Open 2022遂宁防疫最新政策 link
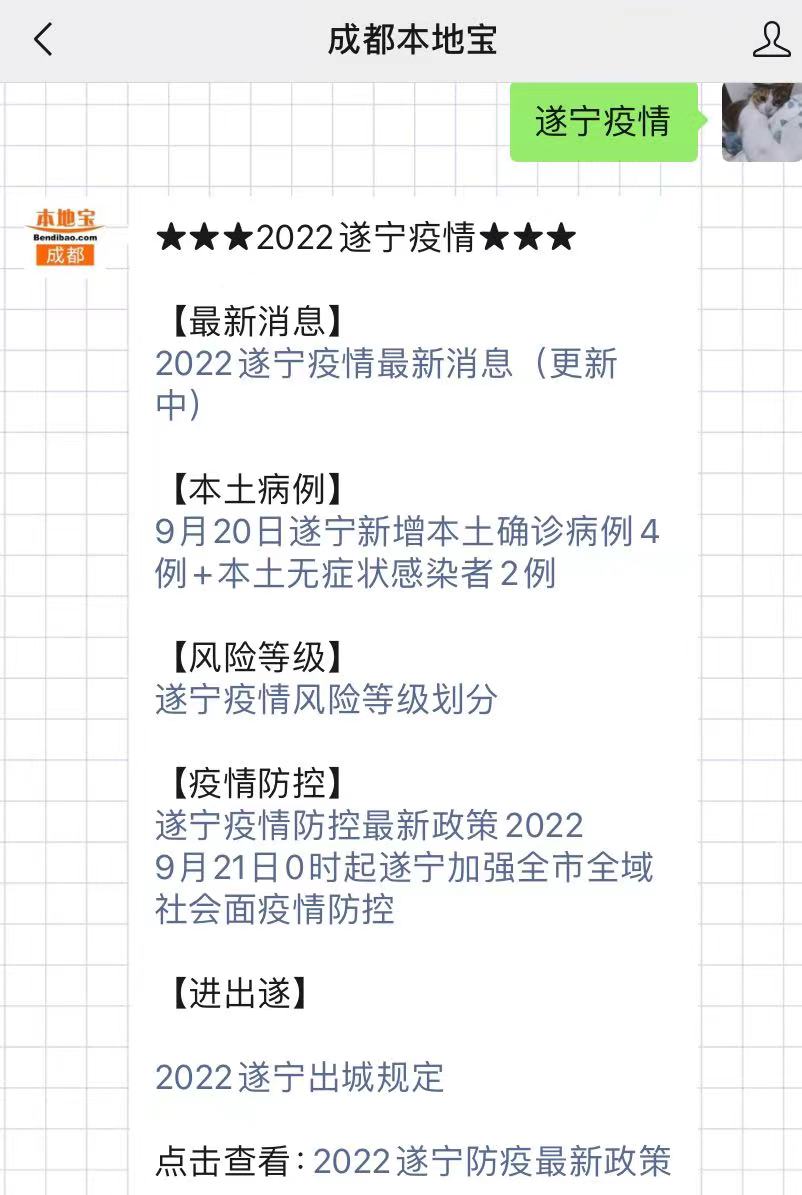 [x=492, y=1161]
